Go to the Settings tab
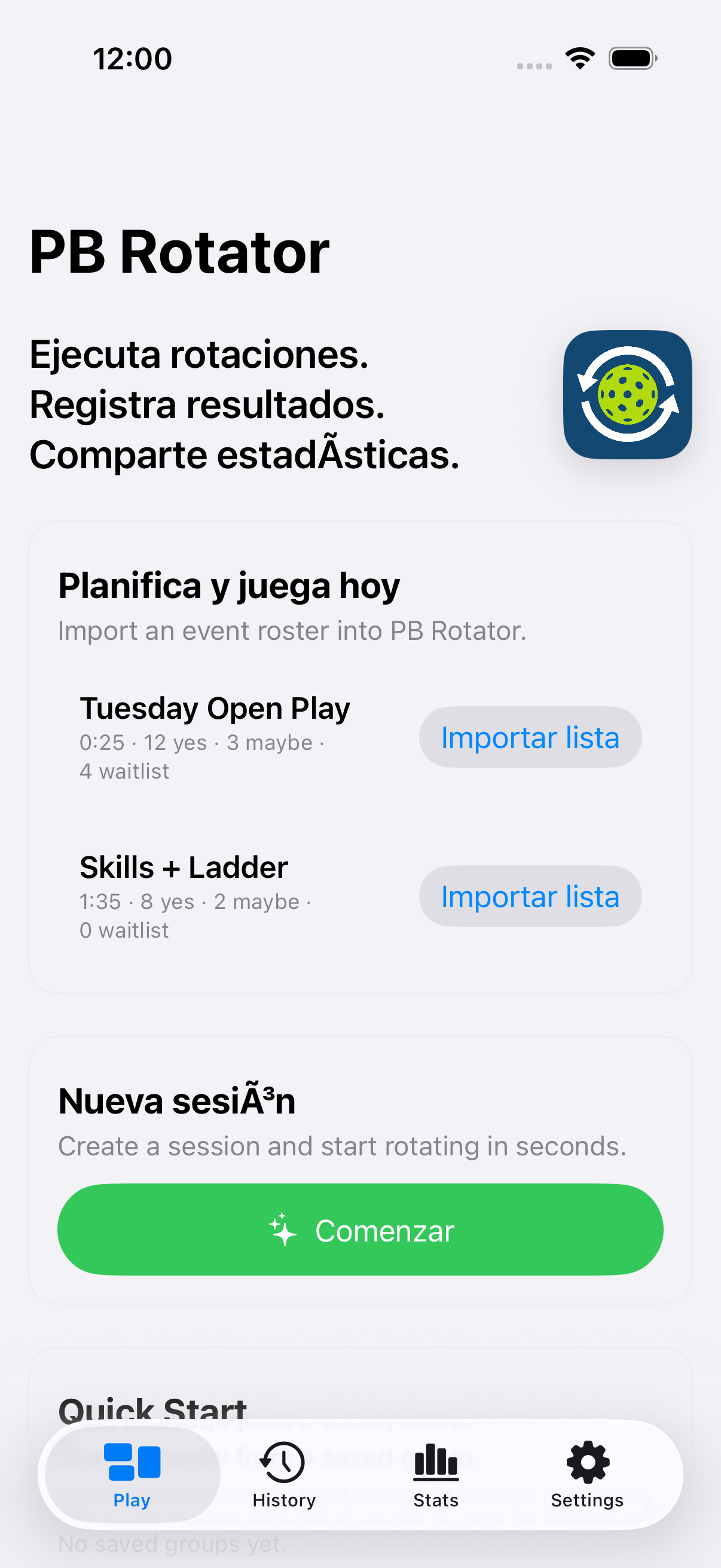Image resolution: width=721 pixels, height=1568 pixels. (x=586, y=1474)
